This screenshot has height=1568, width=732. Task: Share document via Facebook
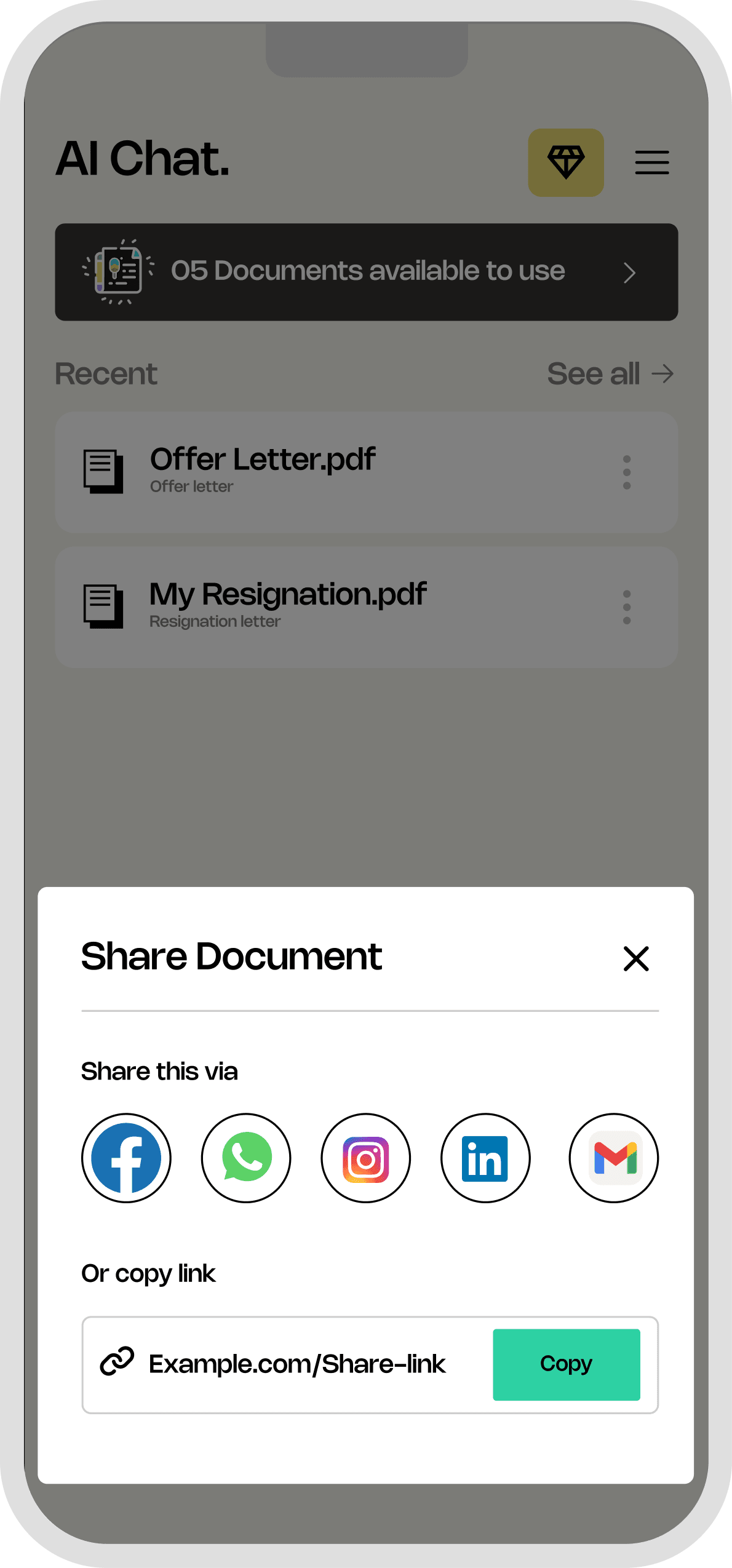(126, 1158)
